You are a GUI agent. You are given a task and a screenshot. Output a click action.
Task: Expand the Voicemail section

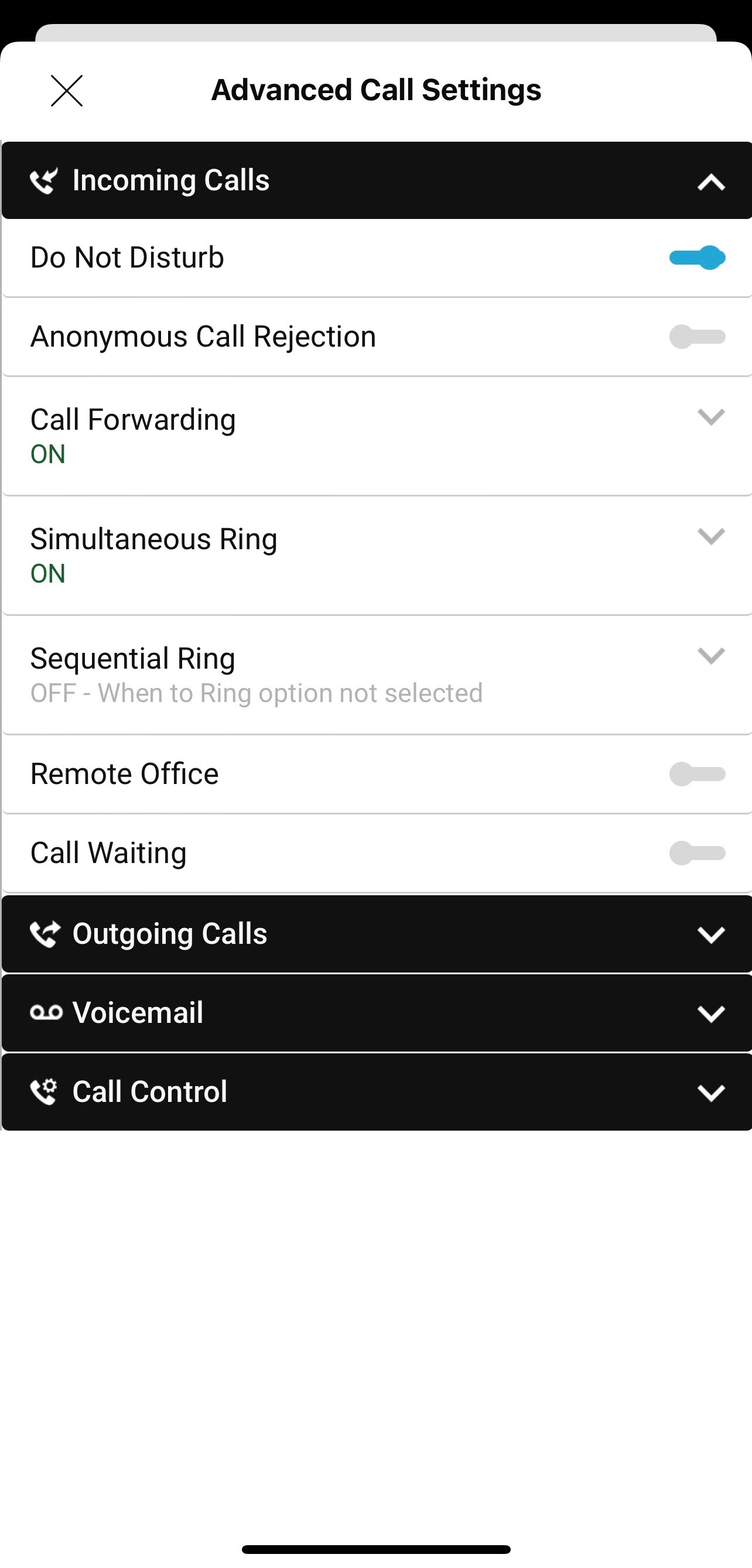coord(377,1013)
